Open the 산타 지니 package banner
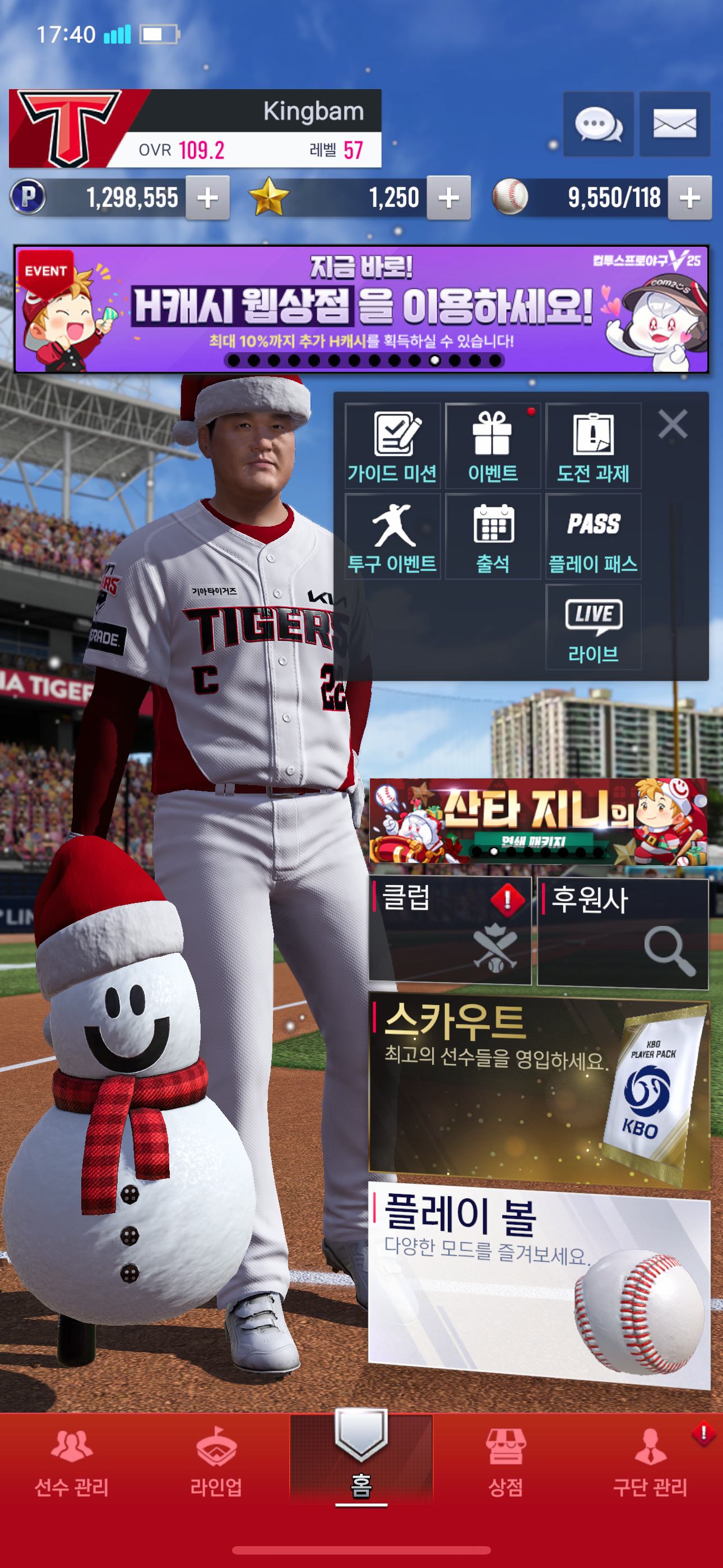 pos(538,820)
